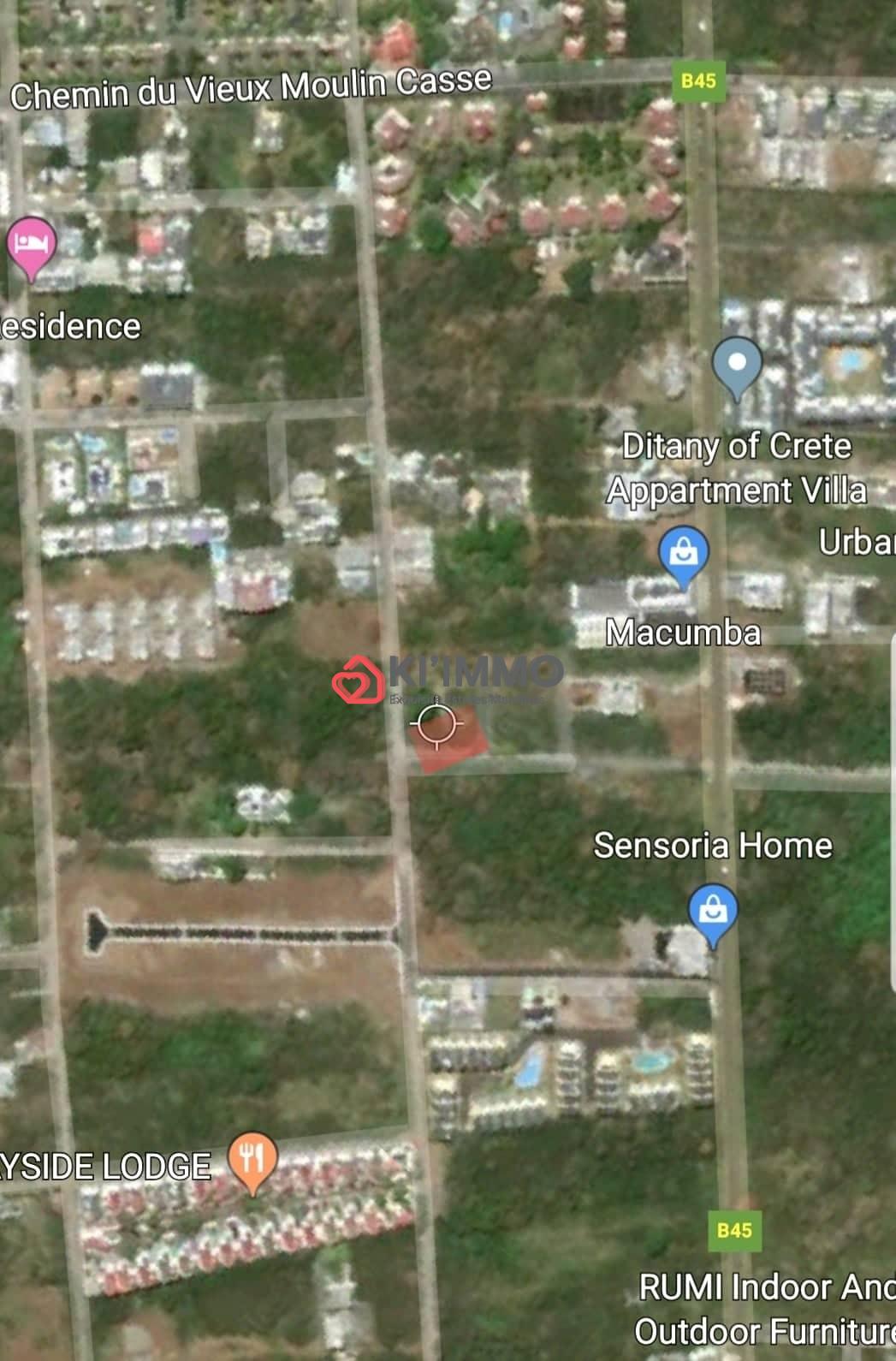Click the lower B45 road shield badge
The height and width of the screenshot is (1361, 896).
click(736, 1230)
